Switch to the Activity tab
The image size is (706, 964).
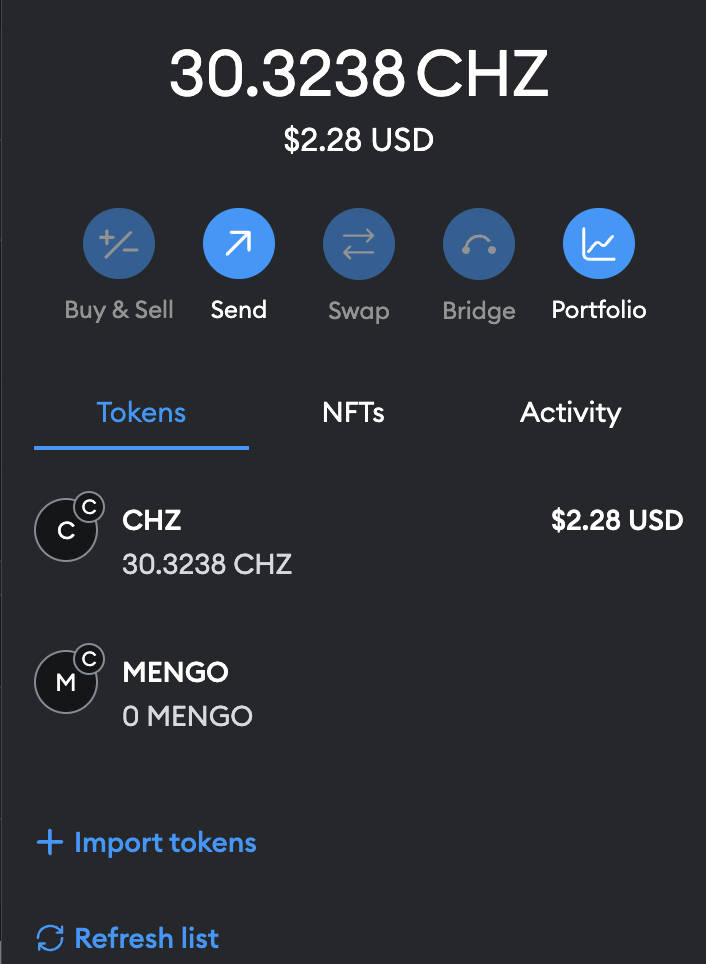tap(570, 413)
